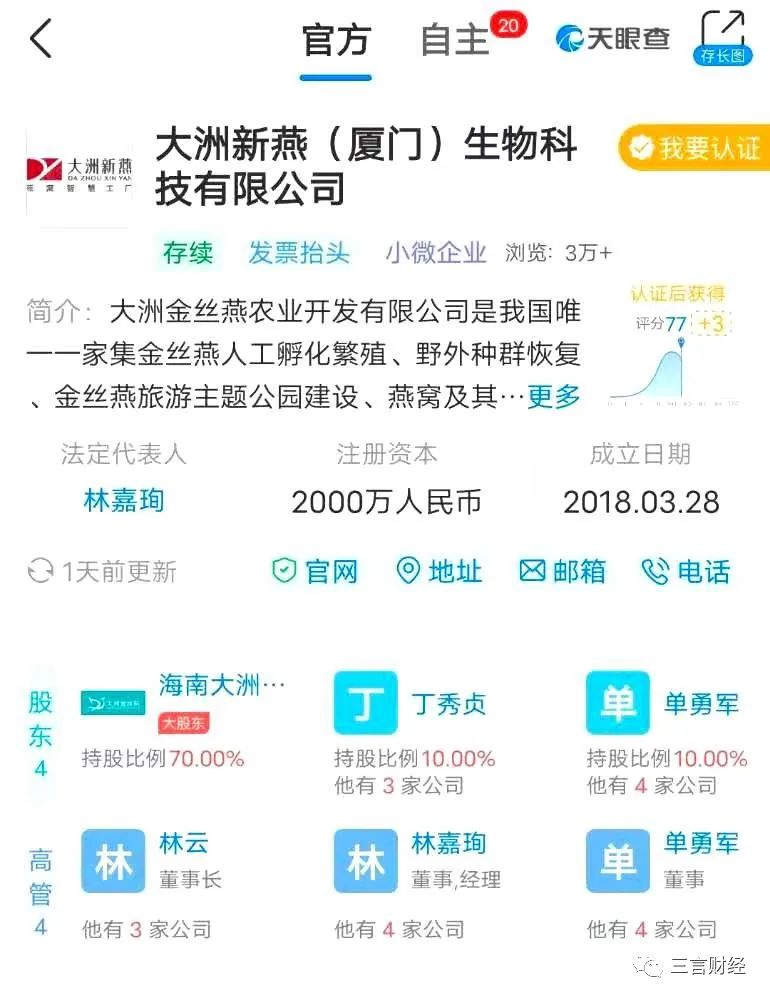Go back using the top-left arrow
Screen dimensions: 770x999
40,39
